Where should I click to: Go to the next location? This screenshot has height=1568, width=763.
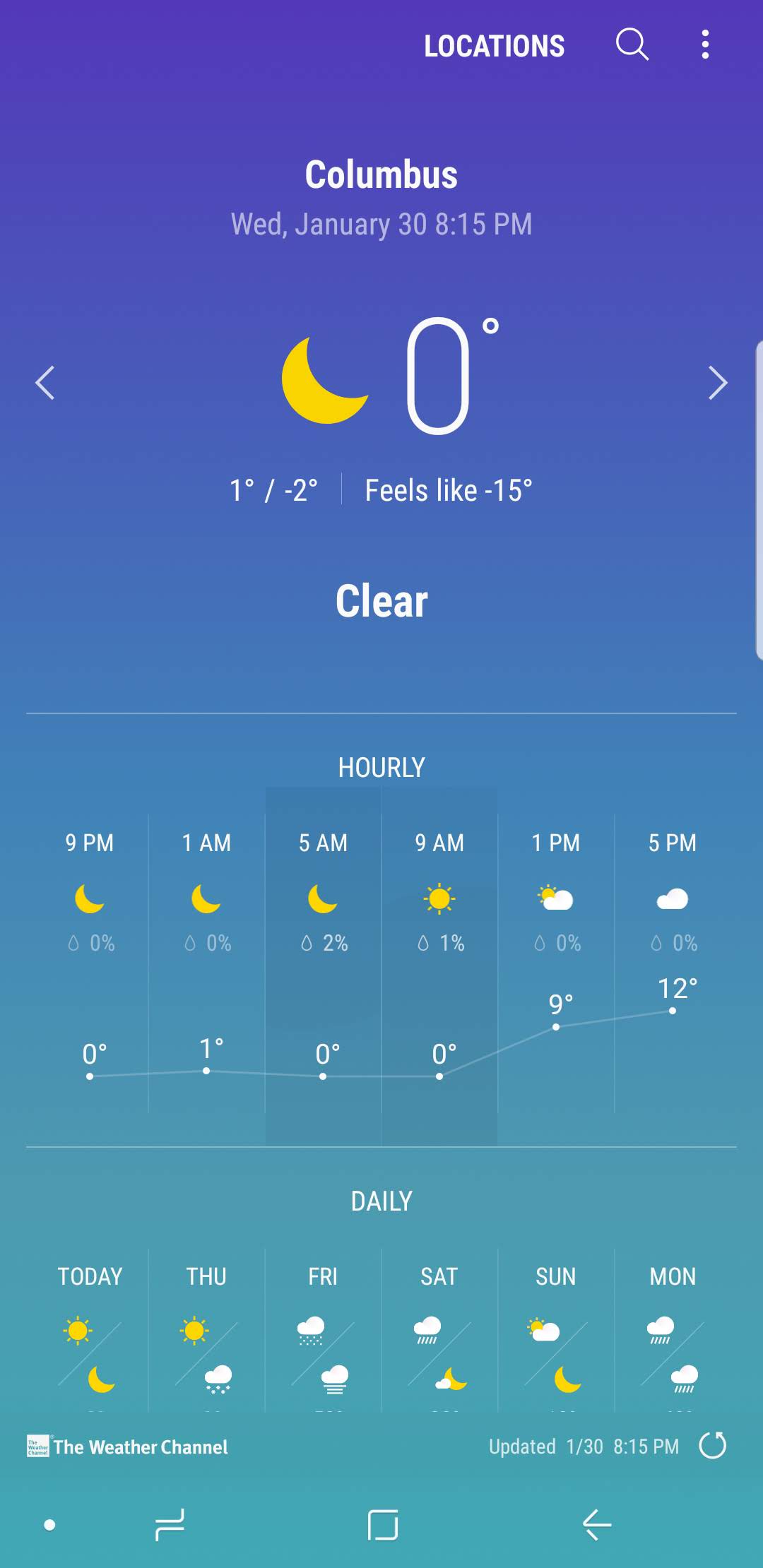(717, 384)
